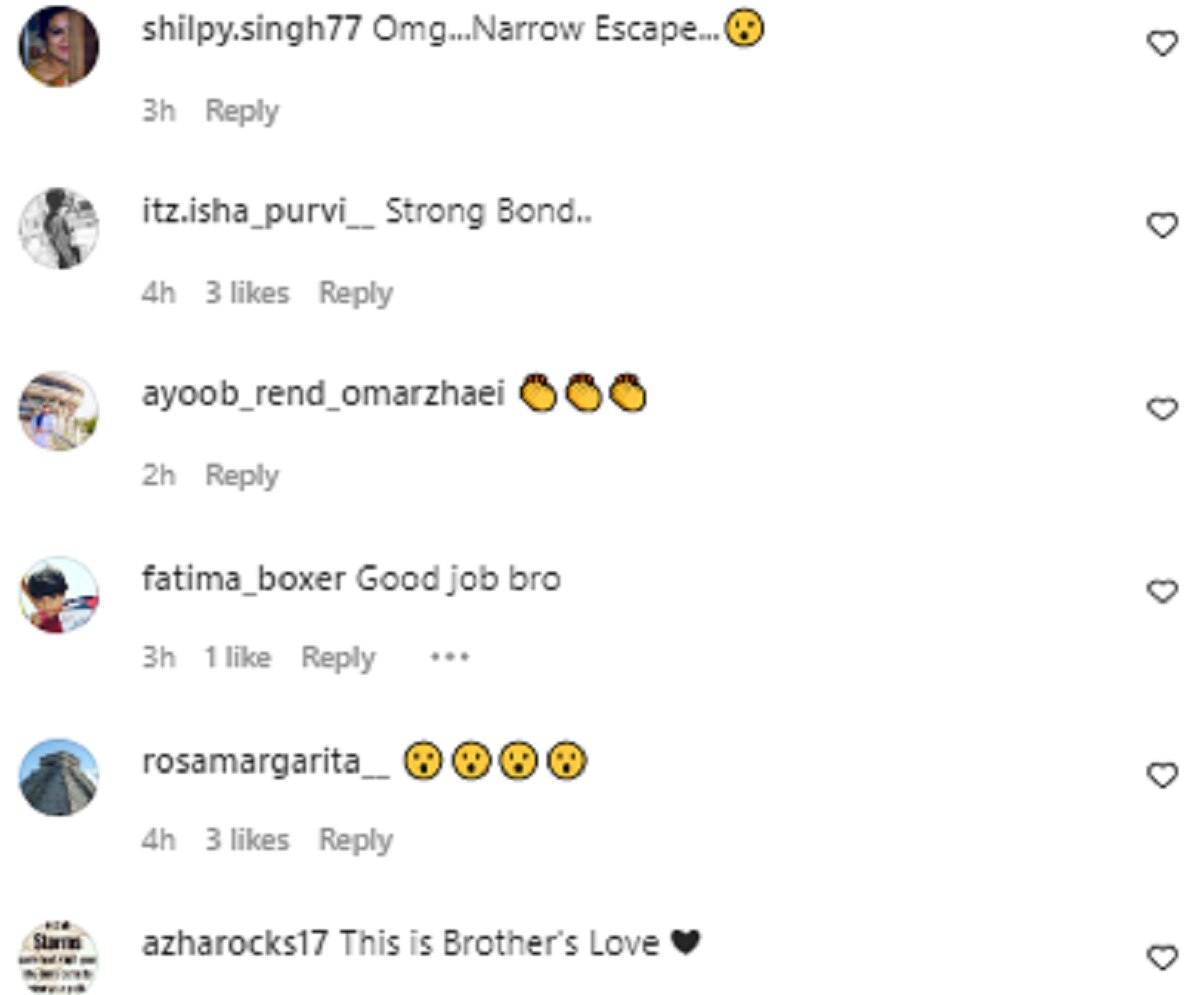
Task: Like azharocks17's Brother's Love comment
Action: click(x=1161, y=958)
